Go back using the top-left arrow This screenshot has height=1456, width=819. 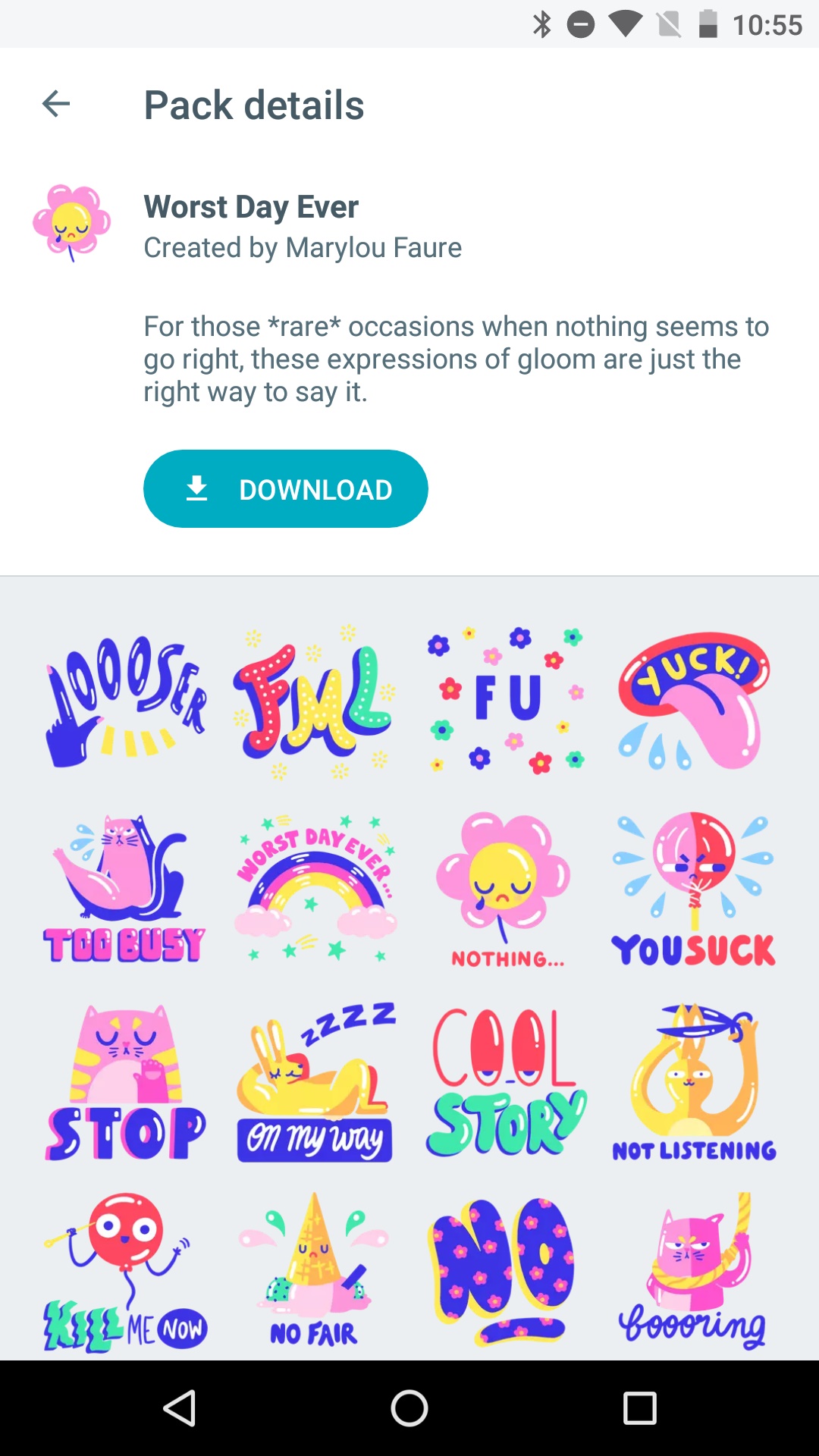click(56, 104)
